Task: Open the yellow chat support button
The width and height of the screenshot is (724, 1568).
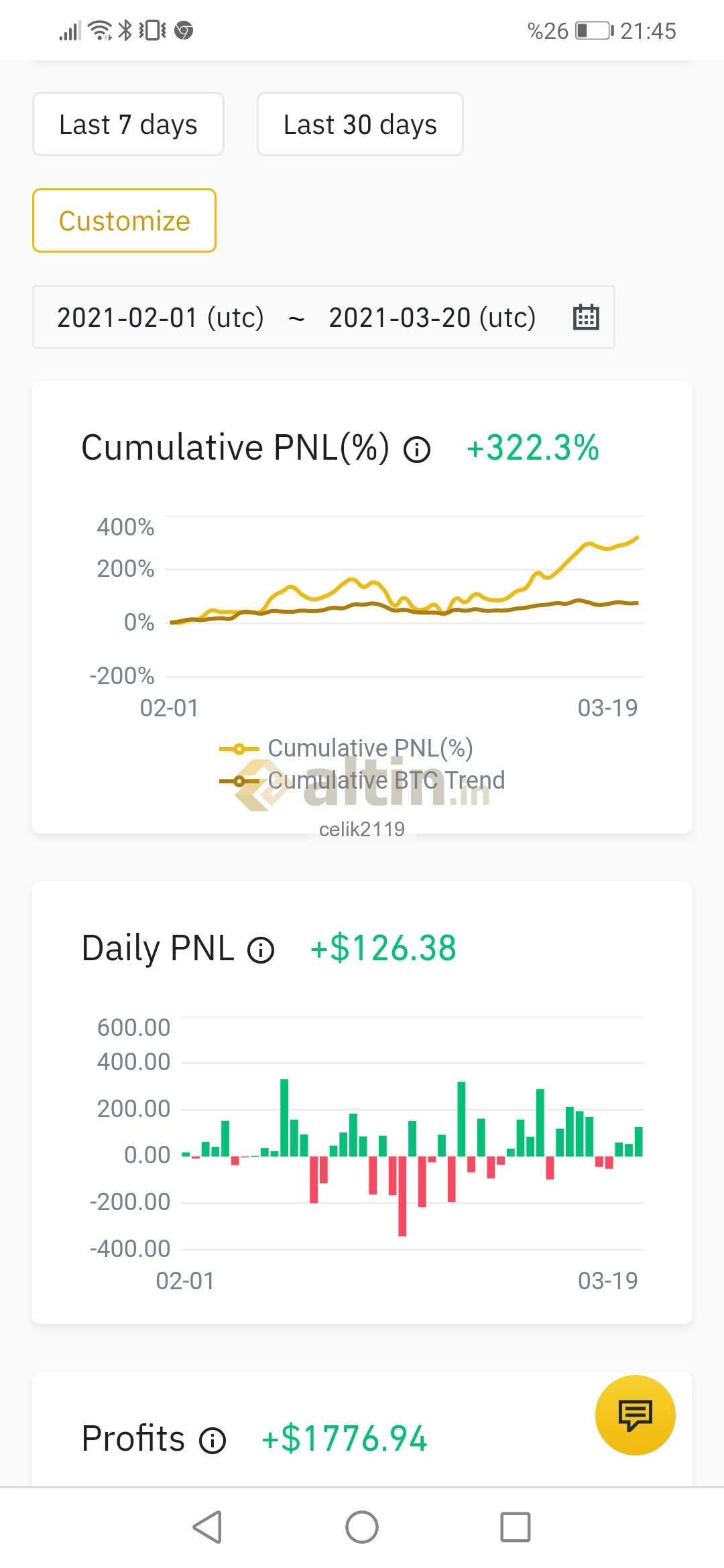Action: pyautogui.click(x=635, y=1415)
